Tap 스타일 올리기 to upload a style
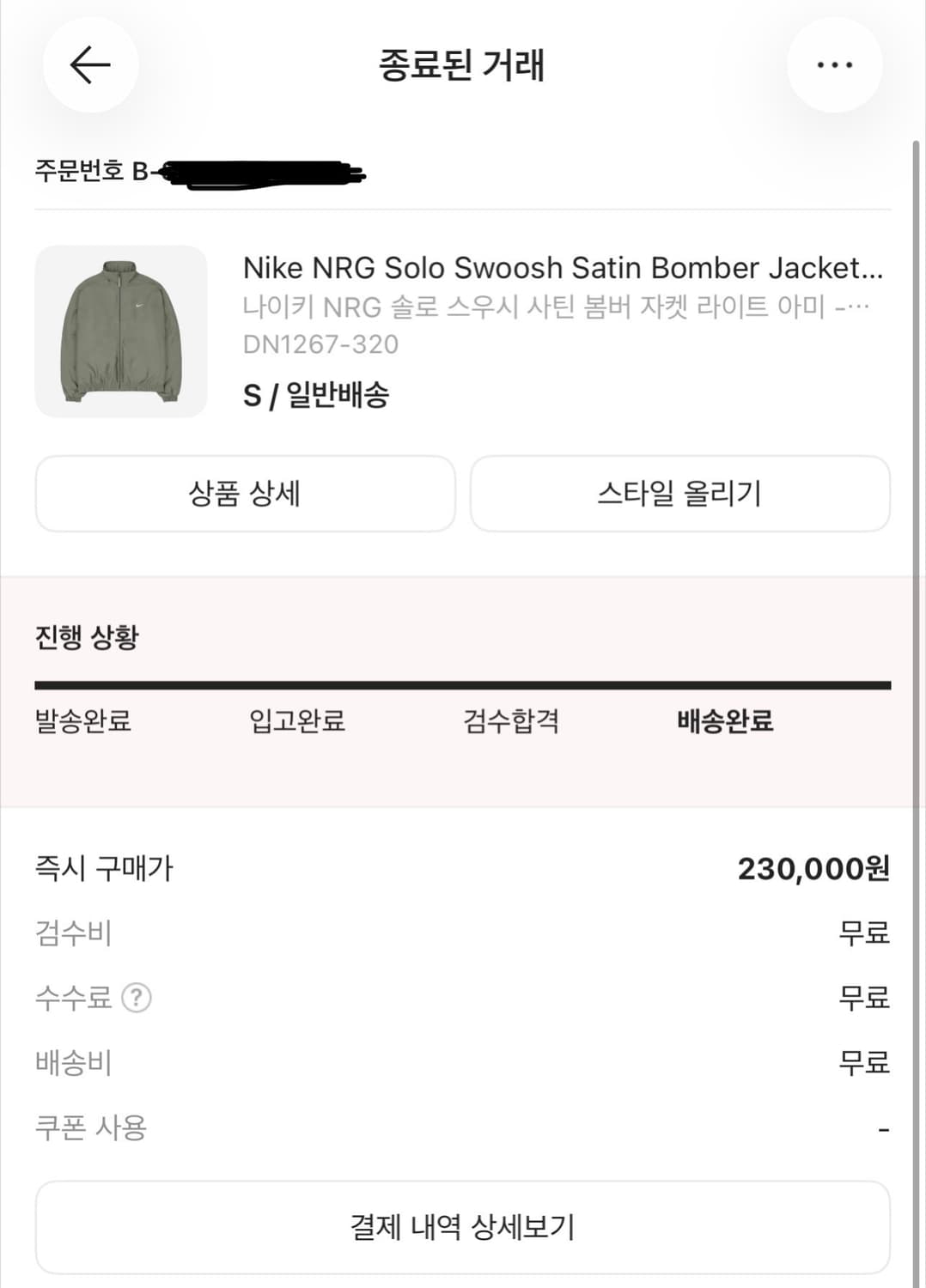 pos(679,493)
